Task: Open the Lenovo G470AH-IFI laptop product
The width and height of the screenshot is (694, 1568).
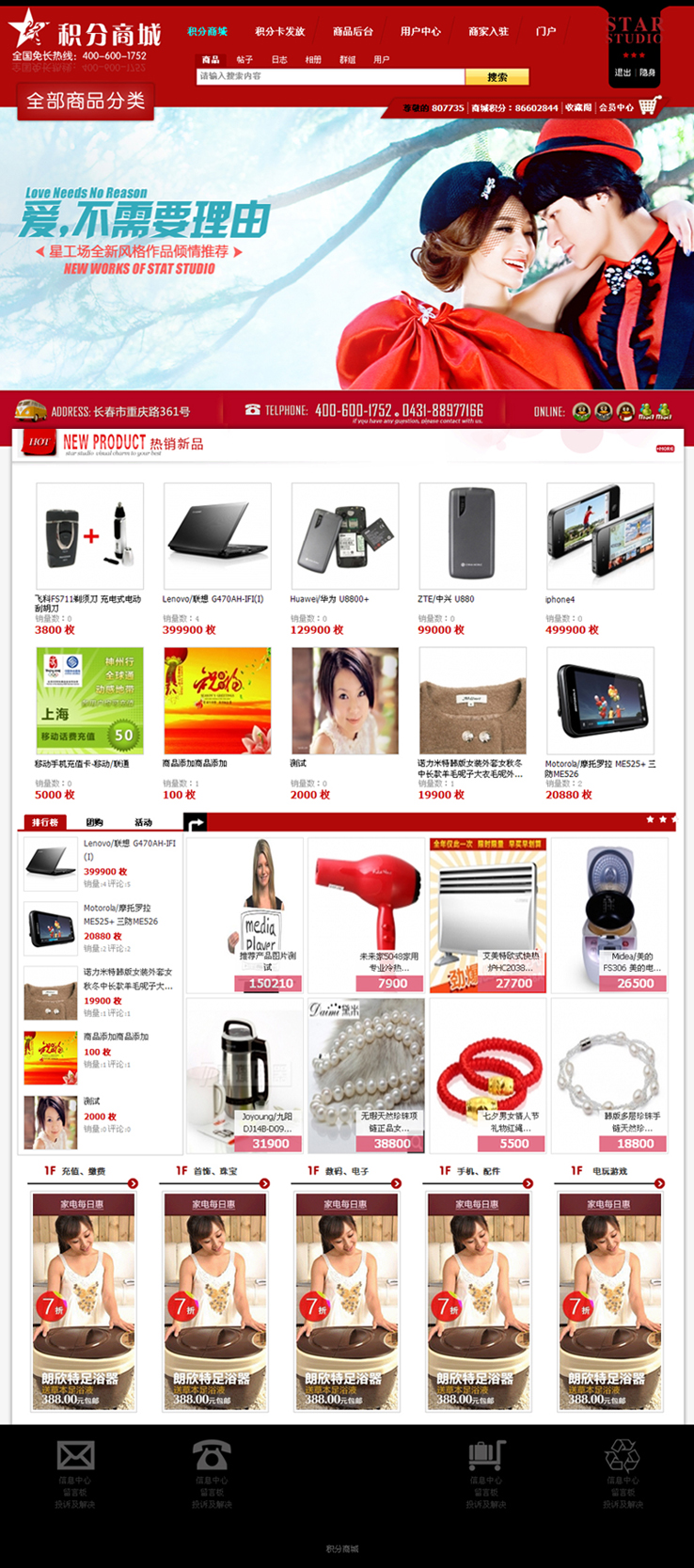Action: click(217, 536)
